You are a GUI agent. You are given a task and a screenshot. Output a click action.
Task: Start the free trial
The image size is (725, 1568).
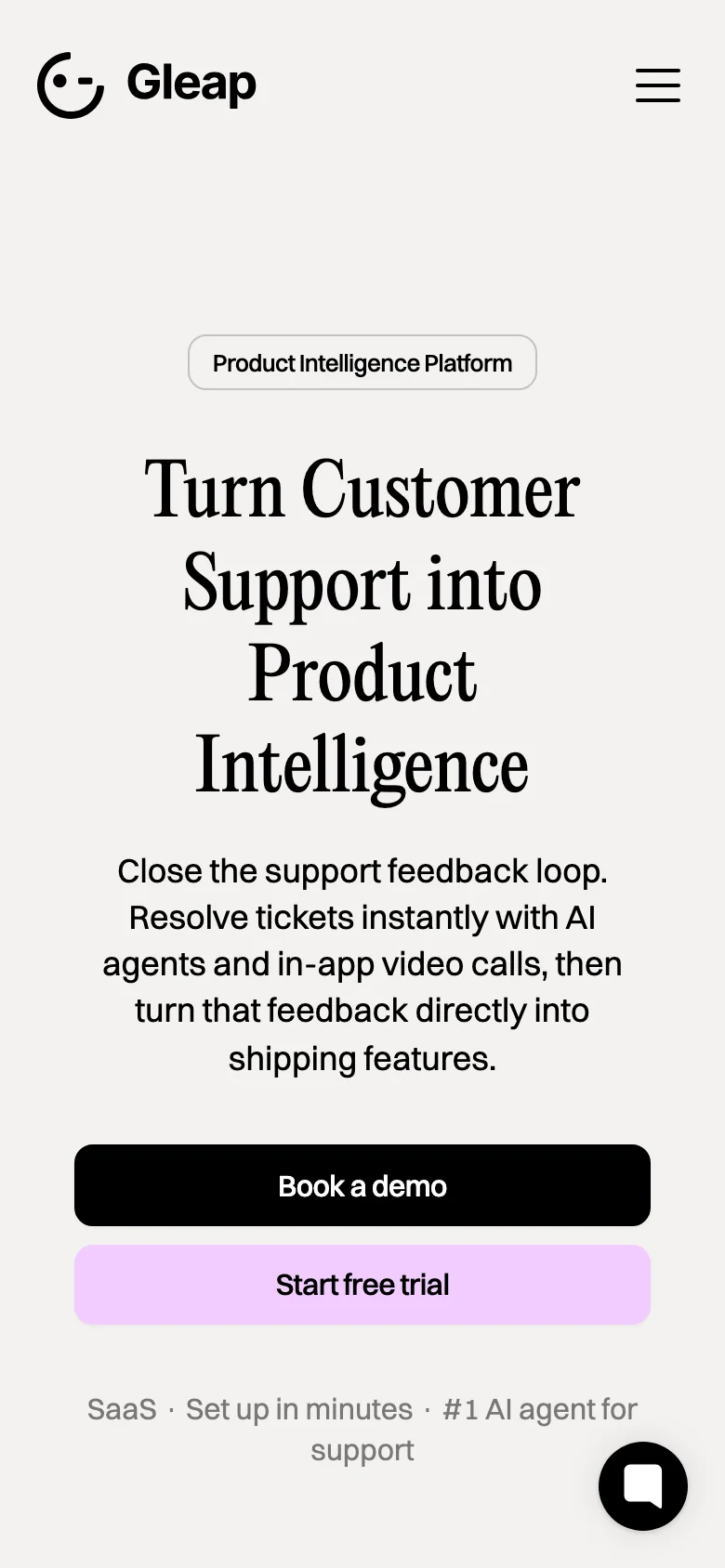[362, 1284]
